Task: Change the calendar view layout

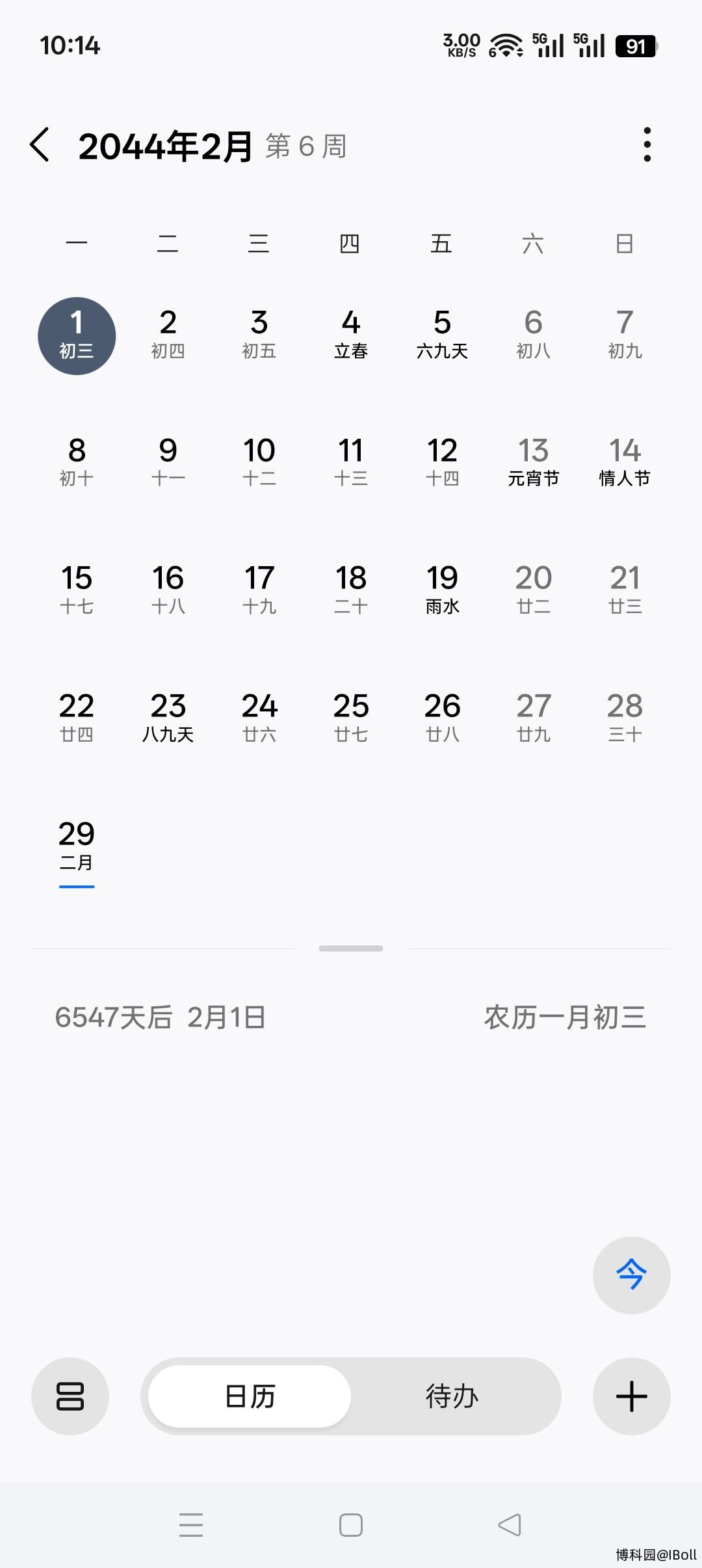Action: pos(70,1396)
